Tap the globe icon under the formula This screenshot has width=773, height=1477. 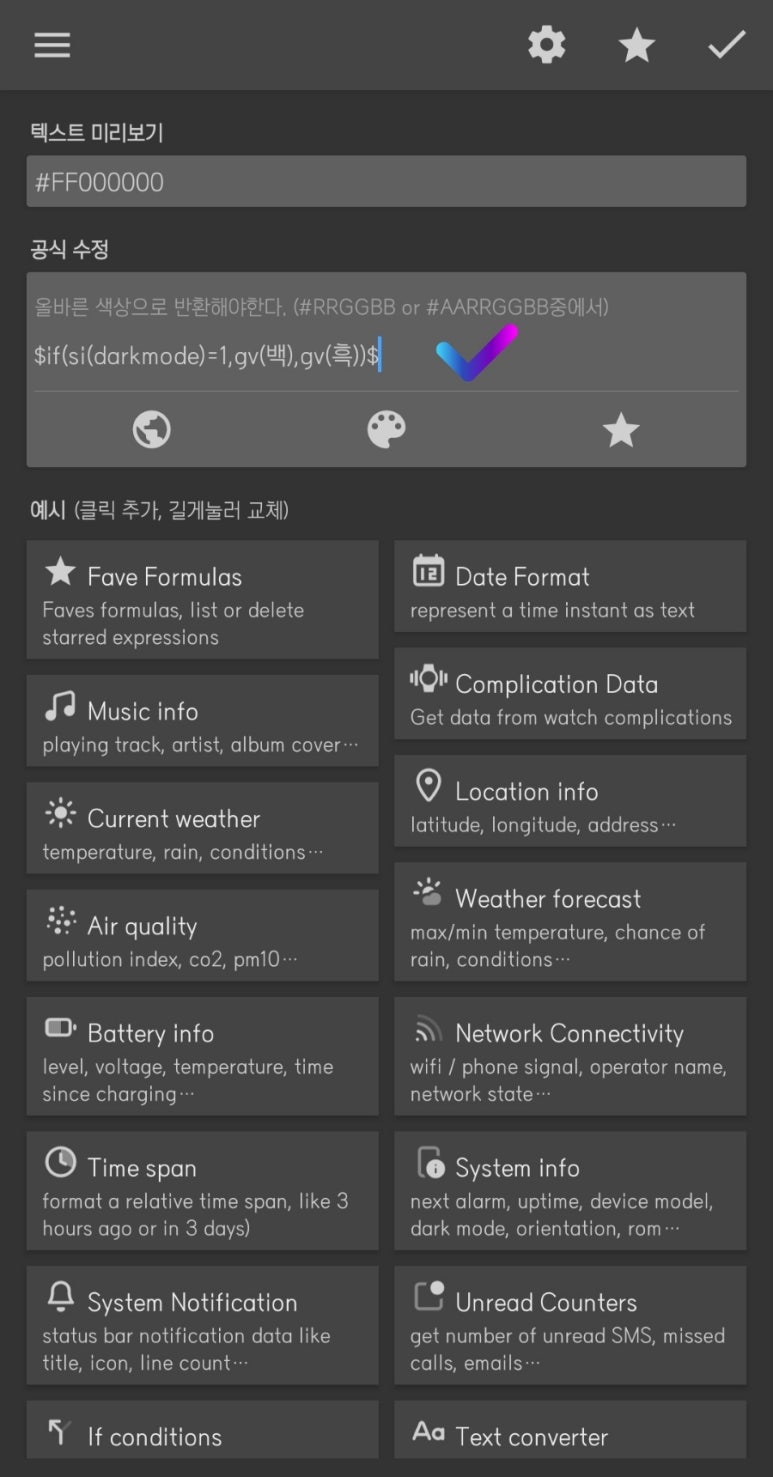point(152,430)
